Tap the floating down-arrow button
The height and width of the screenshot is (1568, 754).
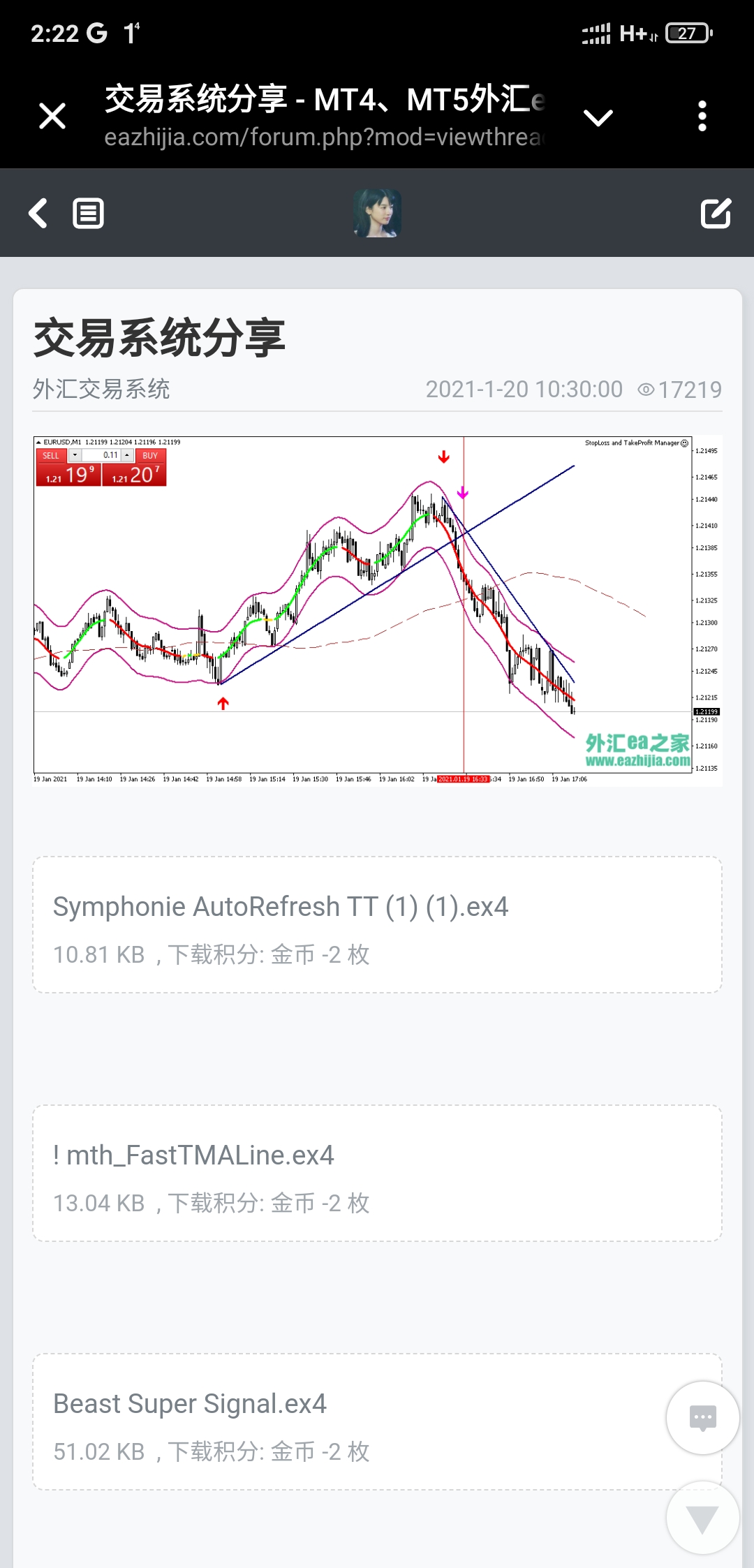point(702,1518)
